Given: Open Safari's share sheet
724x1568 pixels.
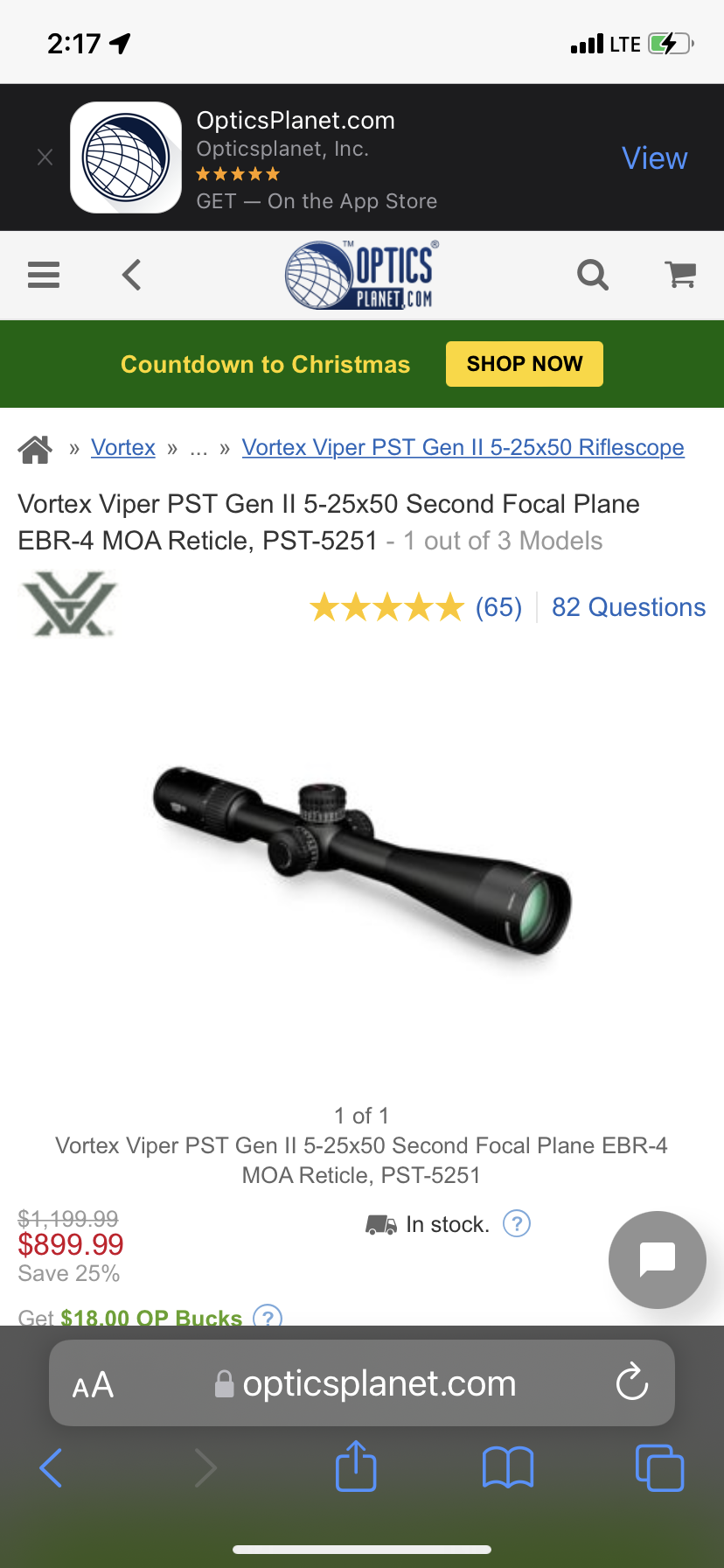Looking at the screenshot, I should [356, 1467].
